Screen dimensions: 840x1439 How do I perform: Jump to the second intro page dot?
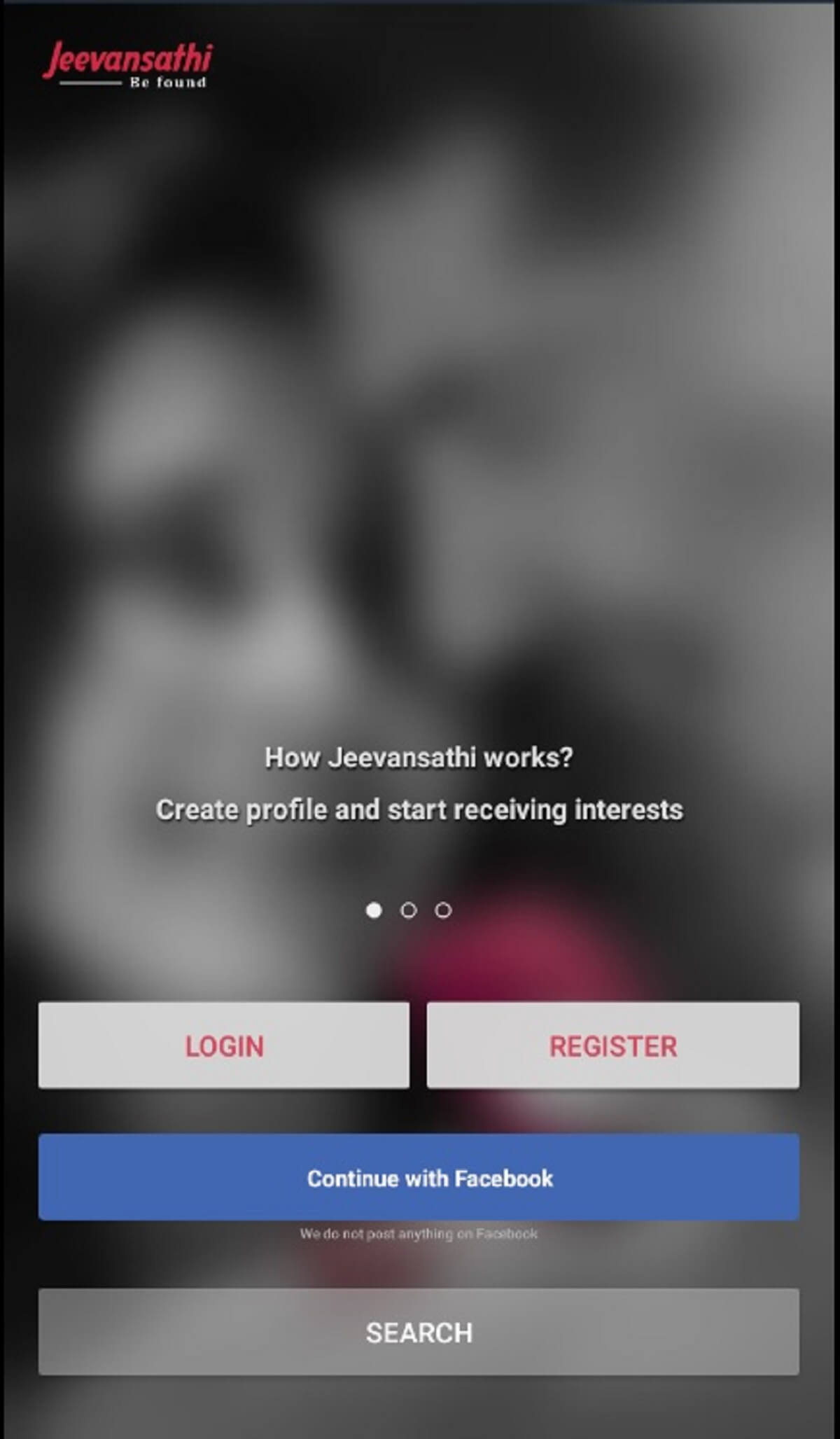point(408,910)
